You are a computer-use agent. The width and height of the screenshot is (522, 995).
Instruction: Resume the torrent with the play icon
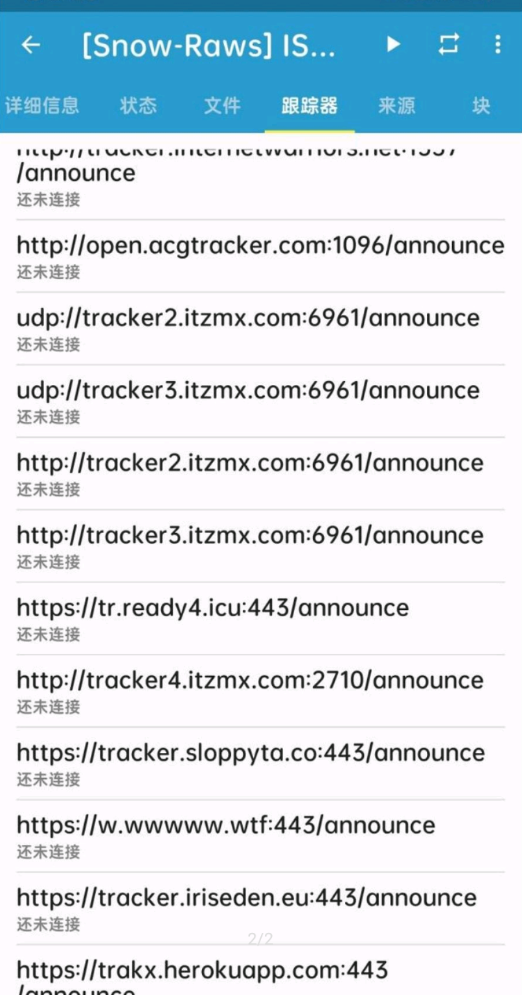pos(393,44)
